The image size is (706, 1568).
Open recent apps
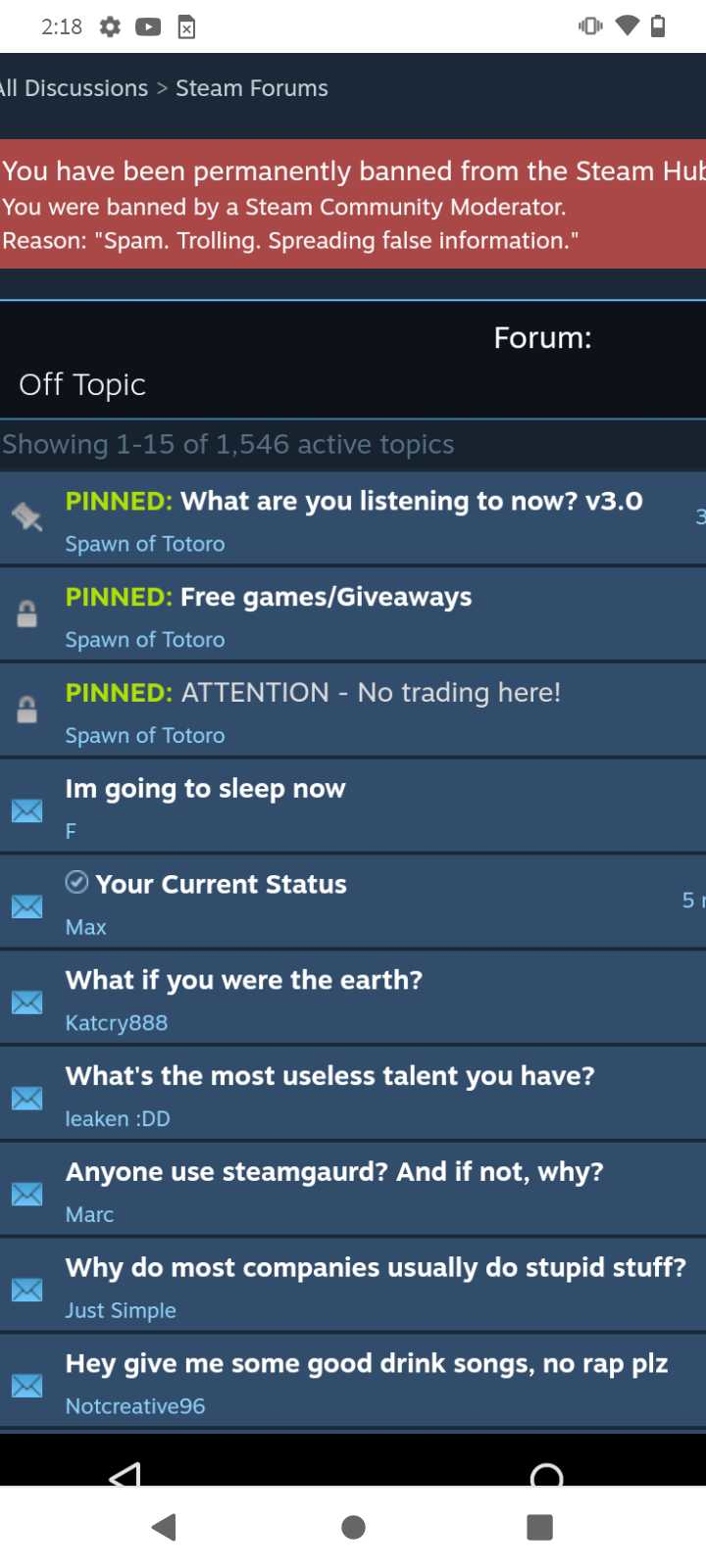tap(539, 1527)
